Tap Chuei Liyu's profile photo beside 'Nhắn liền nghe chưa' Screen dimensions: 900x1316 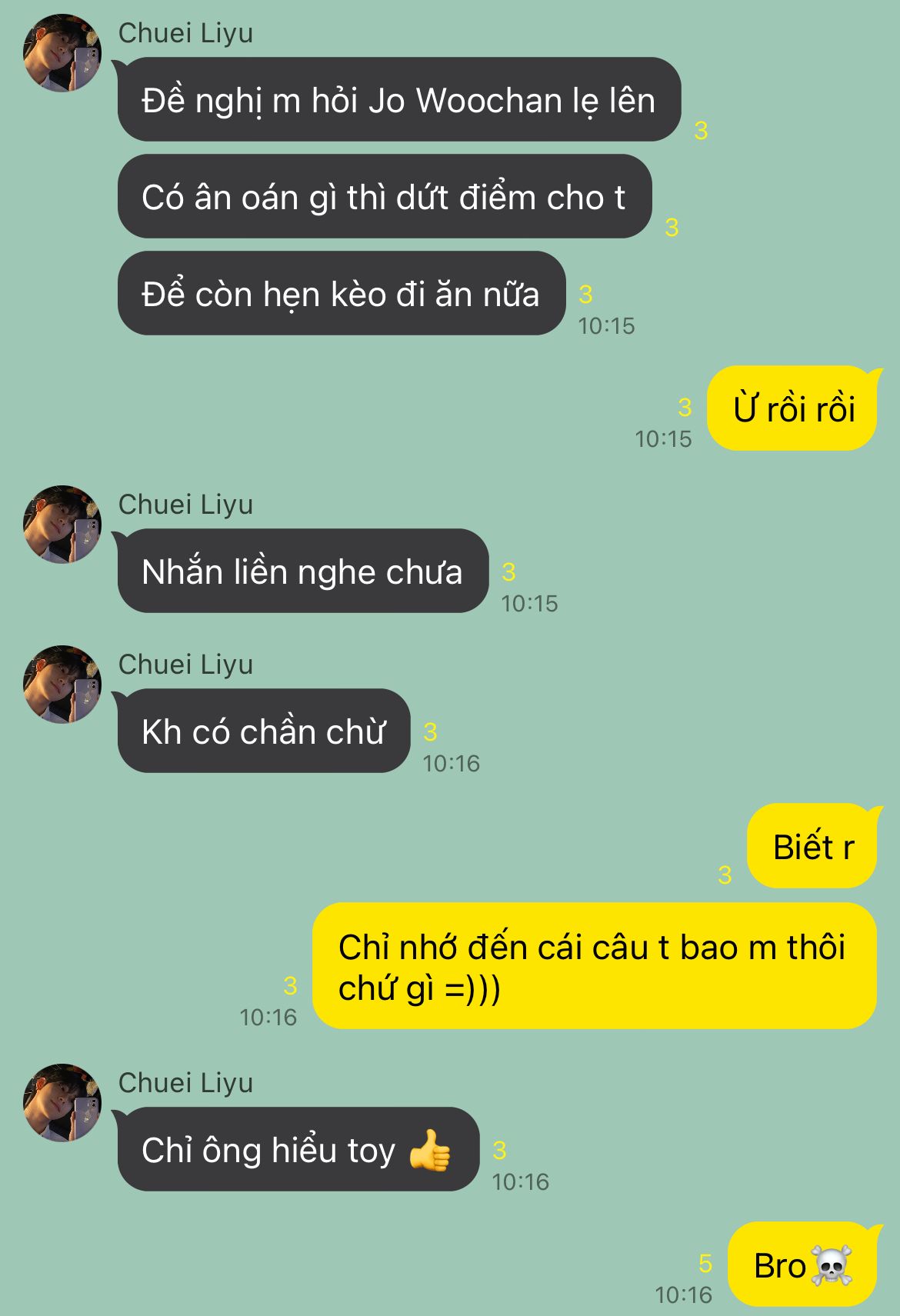(x=62, y=525)
